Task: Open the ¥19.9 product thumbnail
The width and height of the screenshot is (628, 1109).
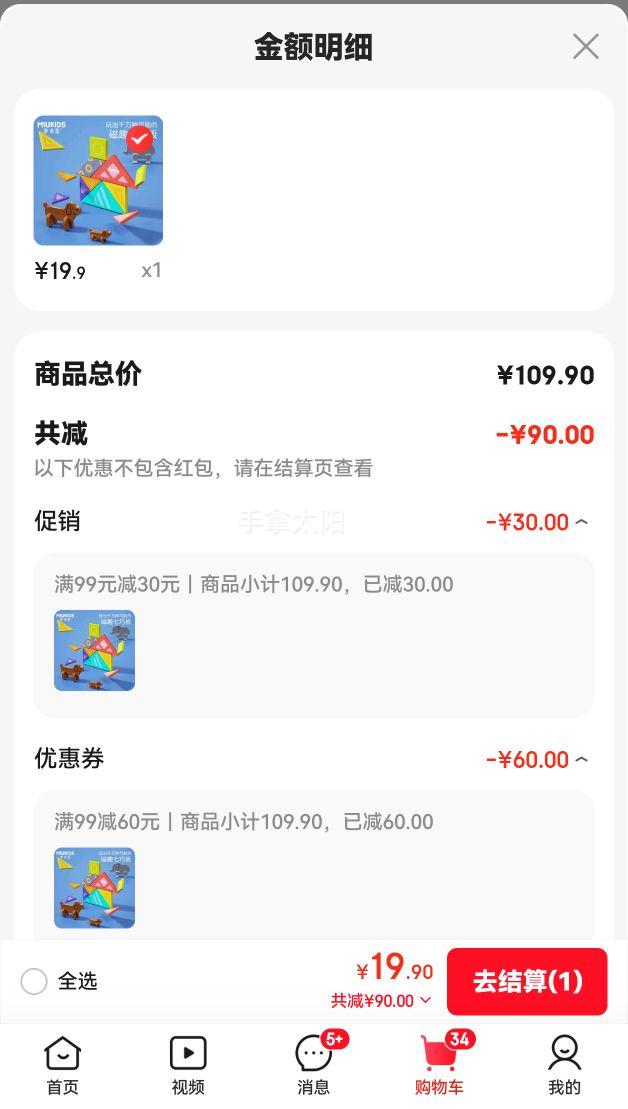Action: pyautogui.click(x=98, y=181)
